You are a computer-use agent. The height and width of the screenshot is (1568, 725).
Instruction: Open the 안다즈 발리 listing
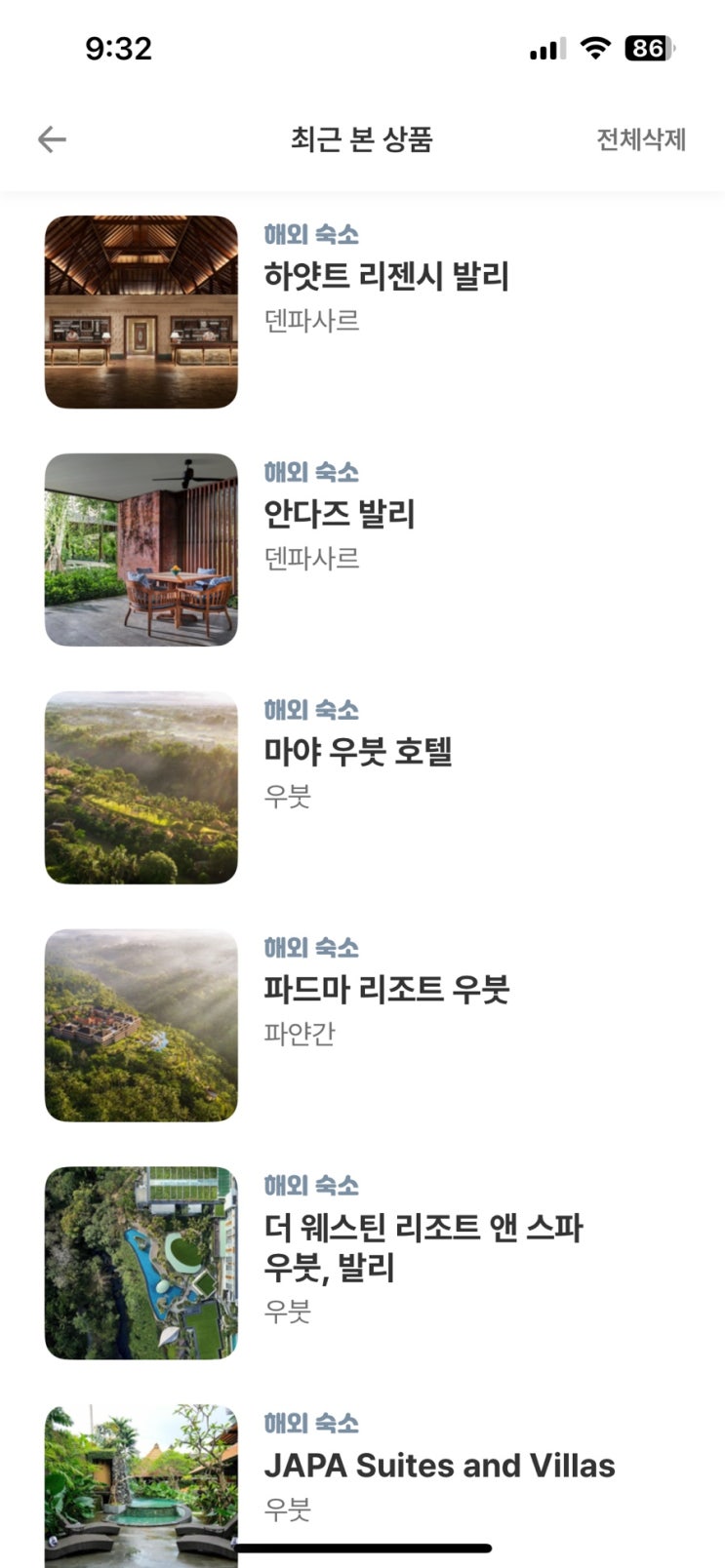pos(362,550)
